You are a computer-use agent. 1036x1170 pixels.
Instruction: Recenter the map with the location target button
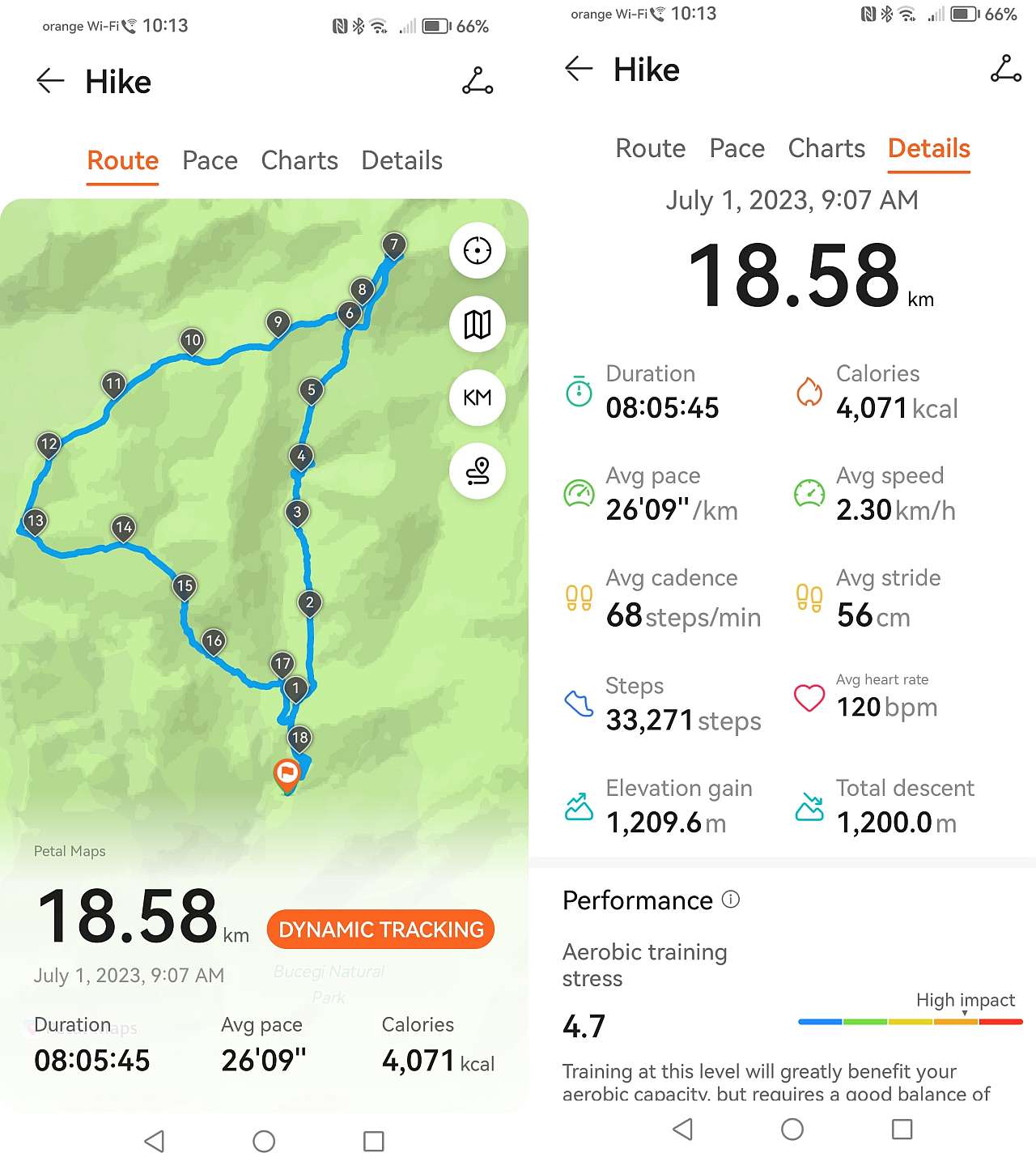point(478,250)
